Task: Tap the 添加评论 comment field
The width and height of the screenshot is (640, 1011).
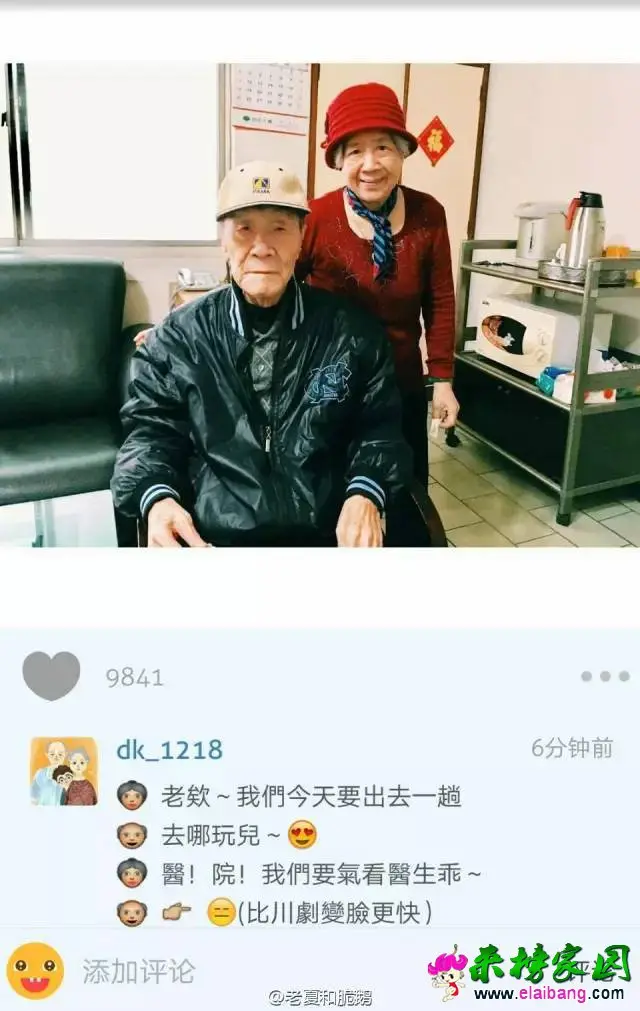Action: (139, 970)
